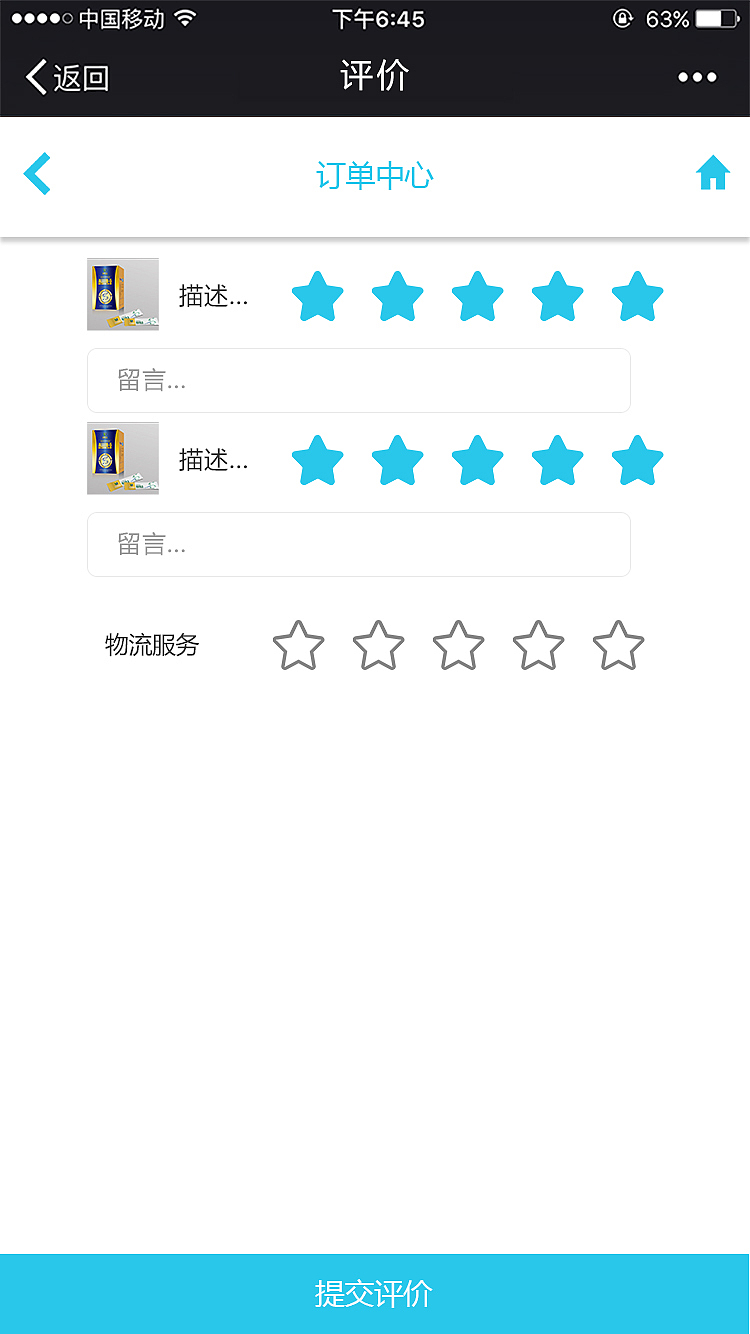Tap the battery level indicator showing 63%

(x=690, y=17)
